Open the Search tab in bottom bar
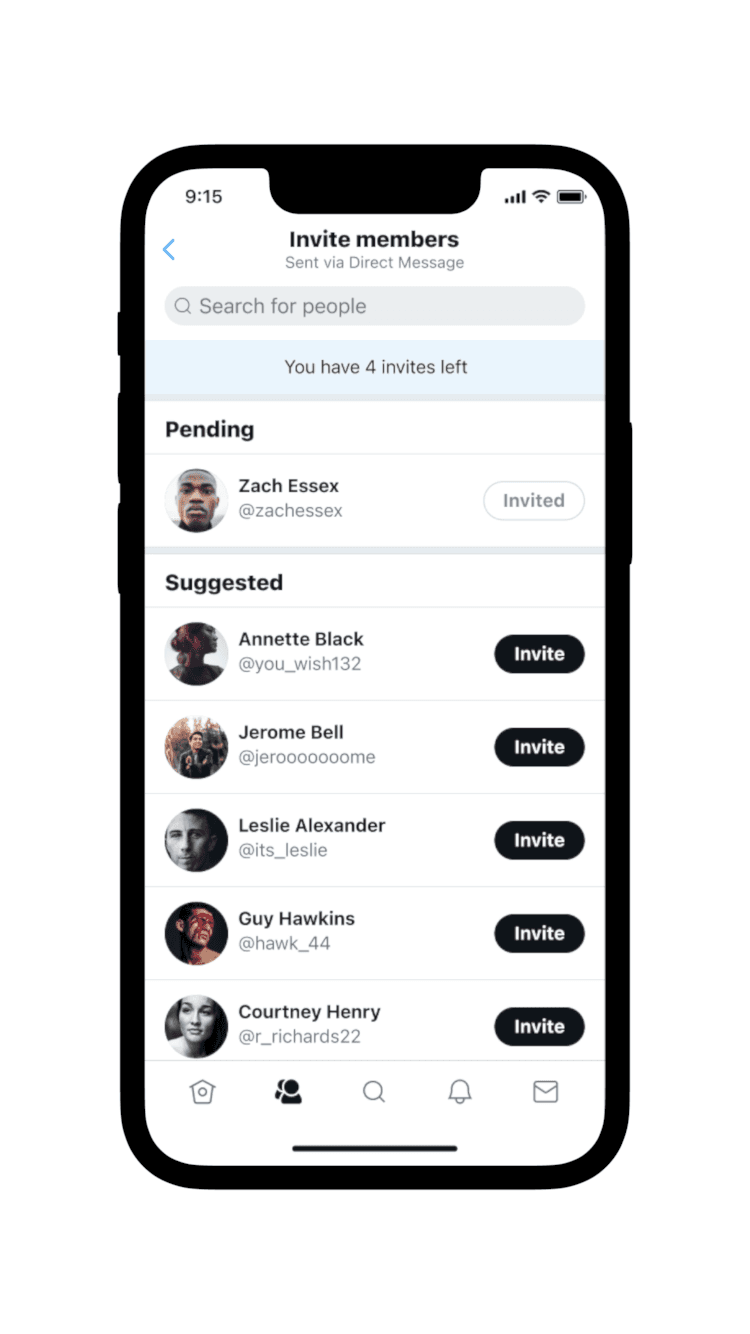 (x=374, y=1092)
